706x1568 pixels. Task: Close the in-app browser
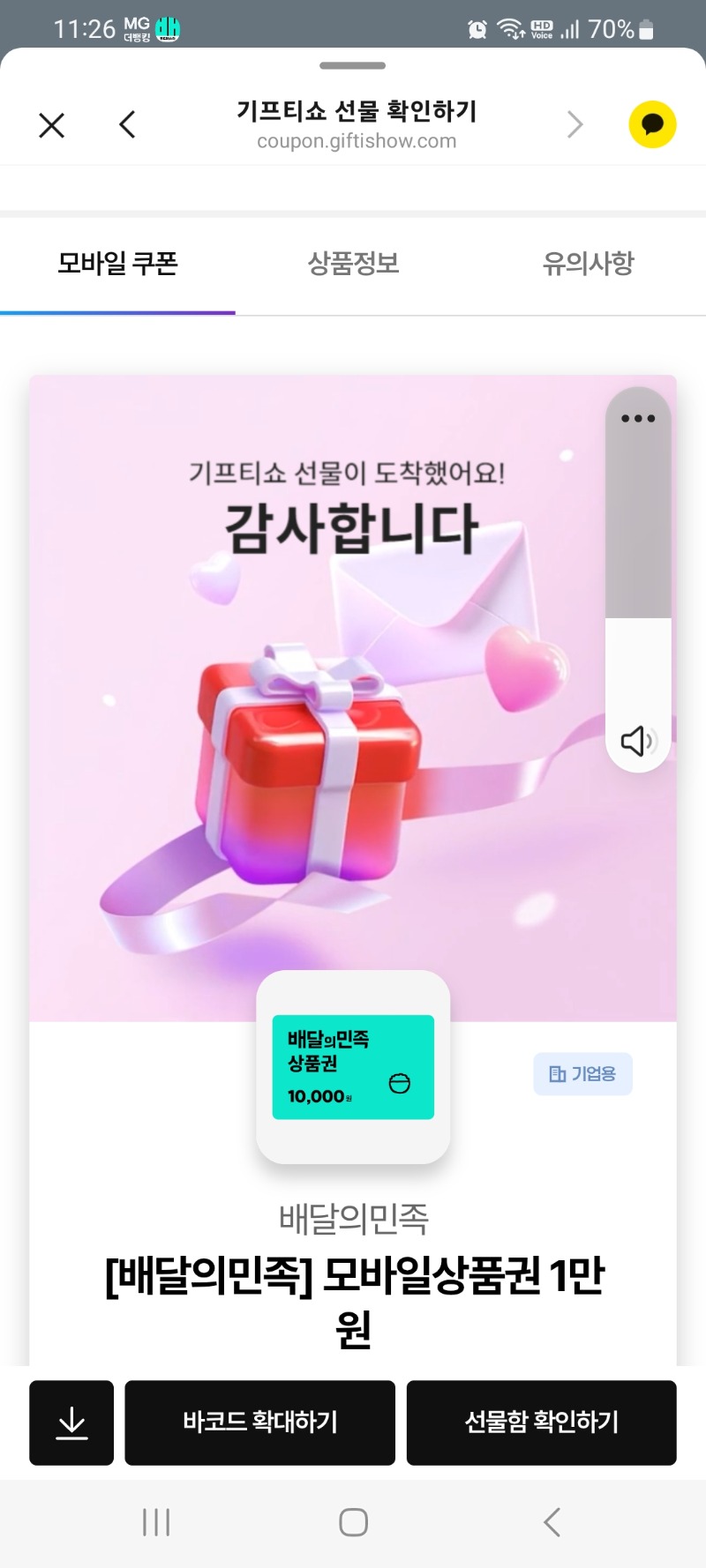52,125
